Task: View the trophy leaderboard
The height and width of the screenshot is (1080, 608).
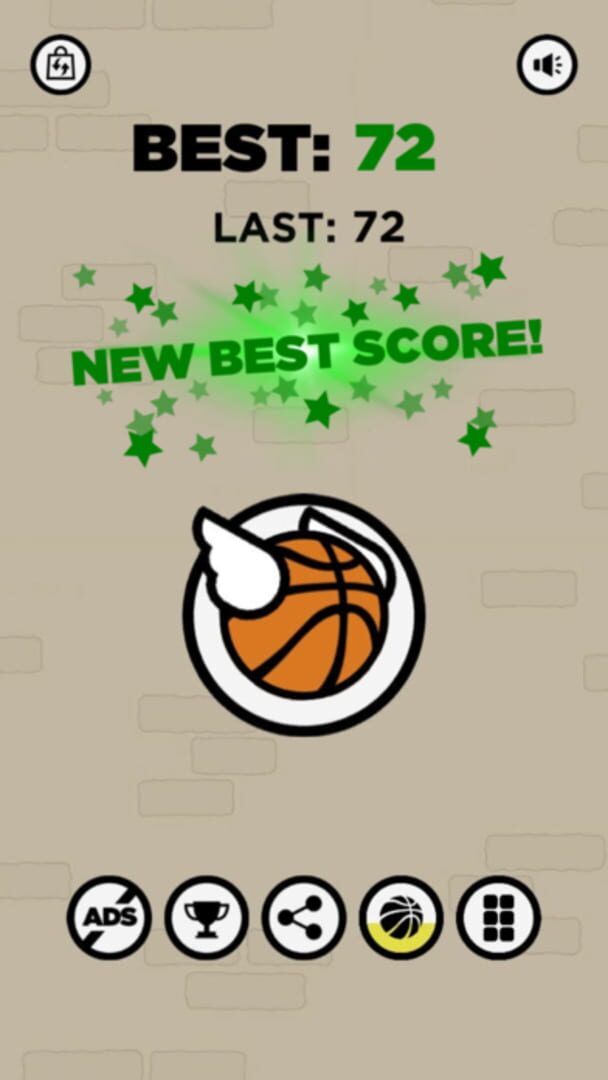Action: click(207, 917)
